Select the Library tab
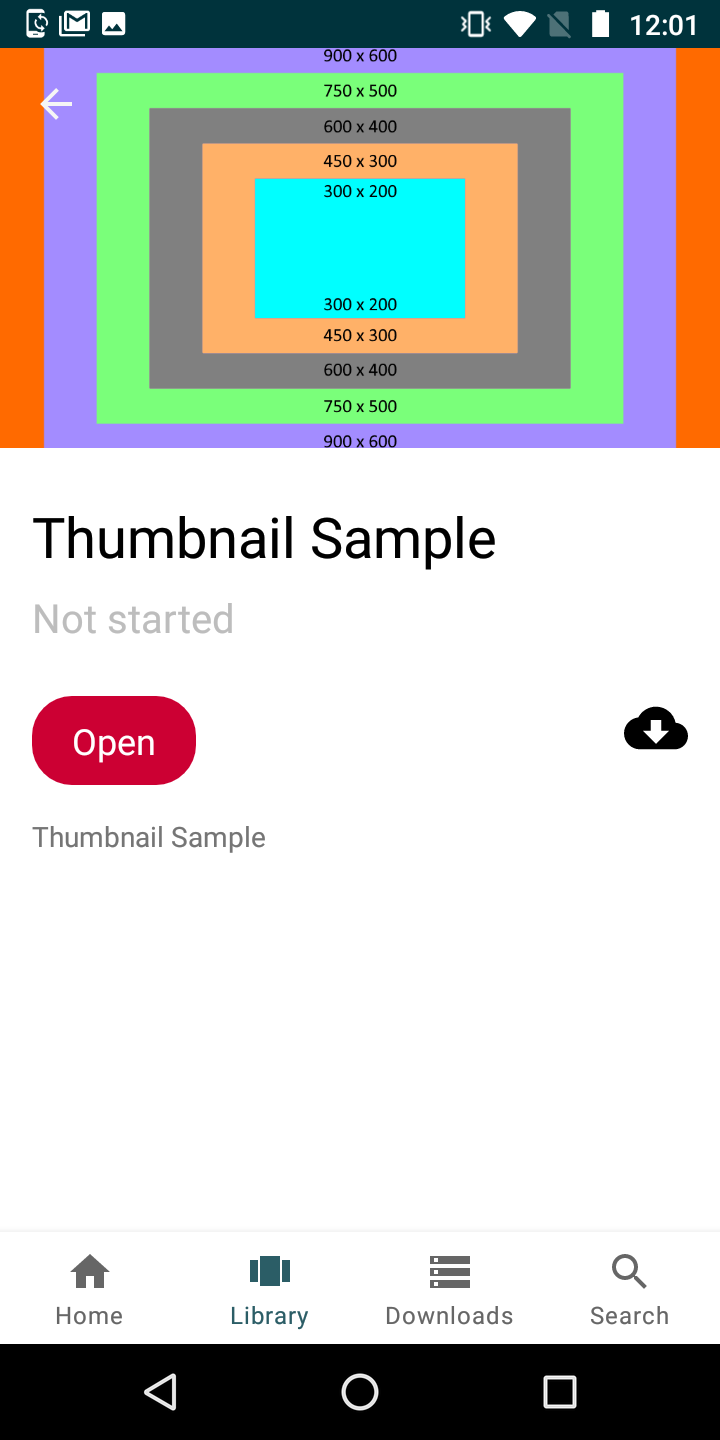This screenshot has height=1440, width=720. tap(270, 1290)
